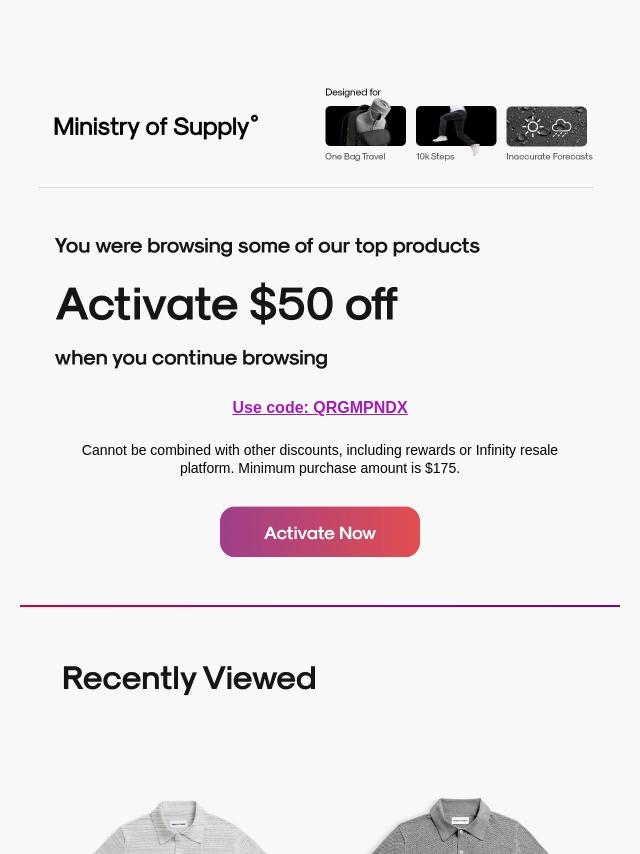This screenshot has width=640, height=854.
Task: View the dark gray polo product
Action: point(460,826)
